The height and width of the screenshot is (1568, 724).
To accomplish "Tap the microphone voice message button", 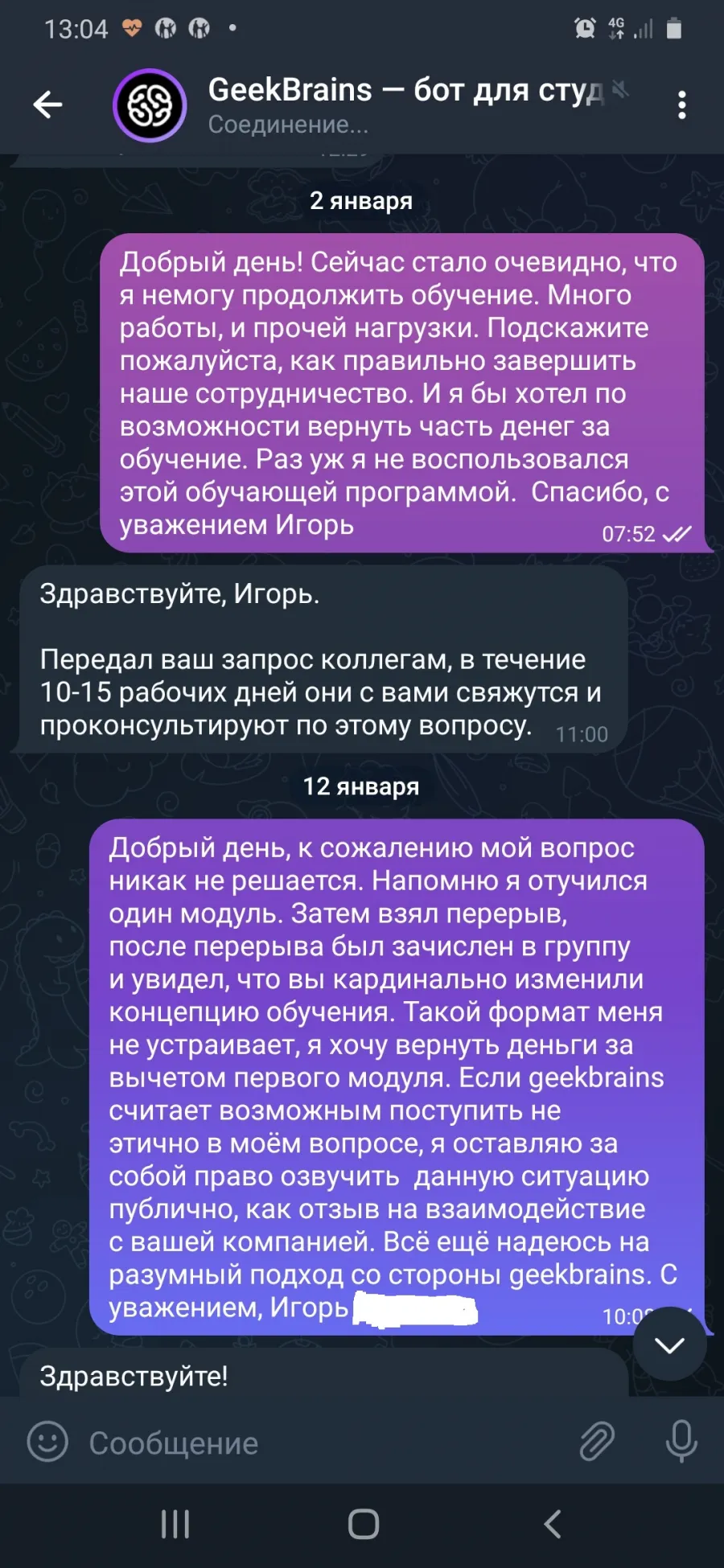I will 681,1441.
